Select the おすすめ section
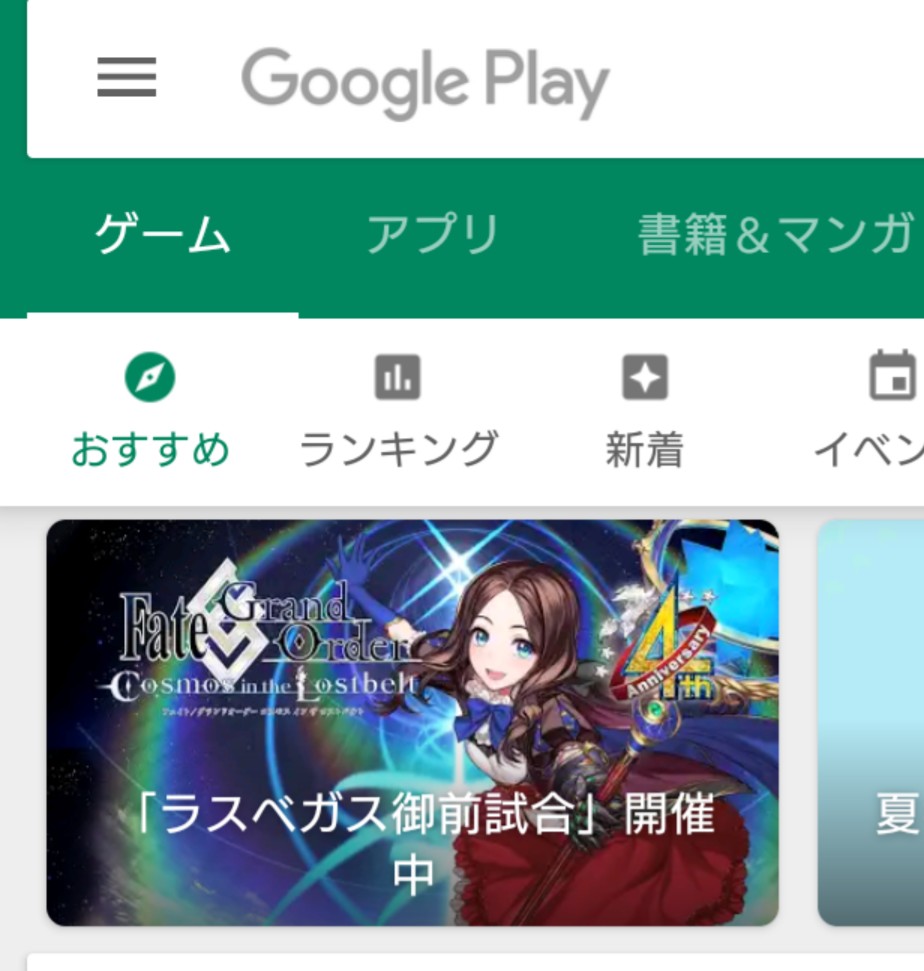Image resolution: width=924 pixels, height=971 pixels. [150, 412]
